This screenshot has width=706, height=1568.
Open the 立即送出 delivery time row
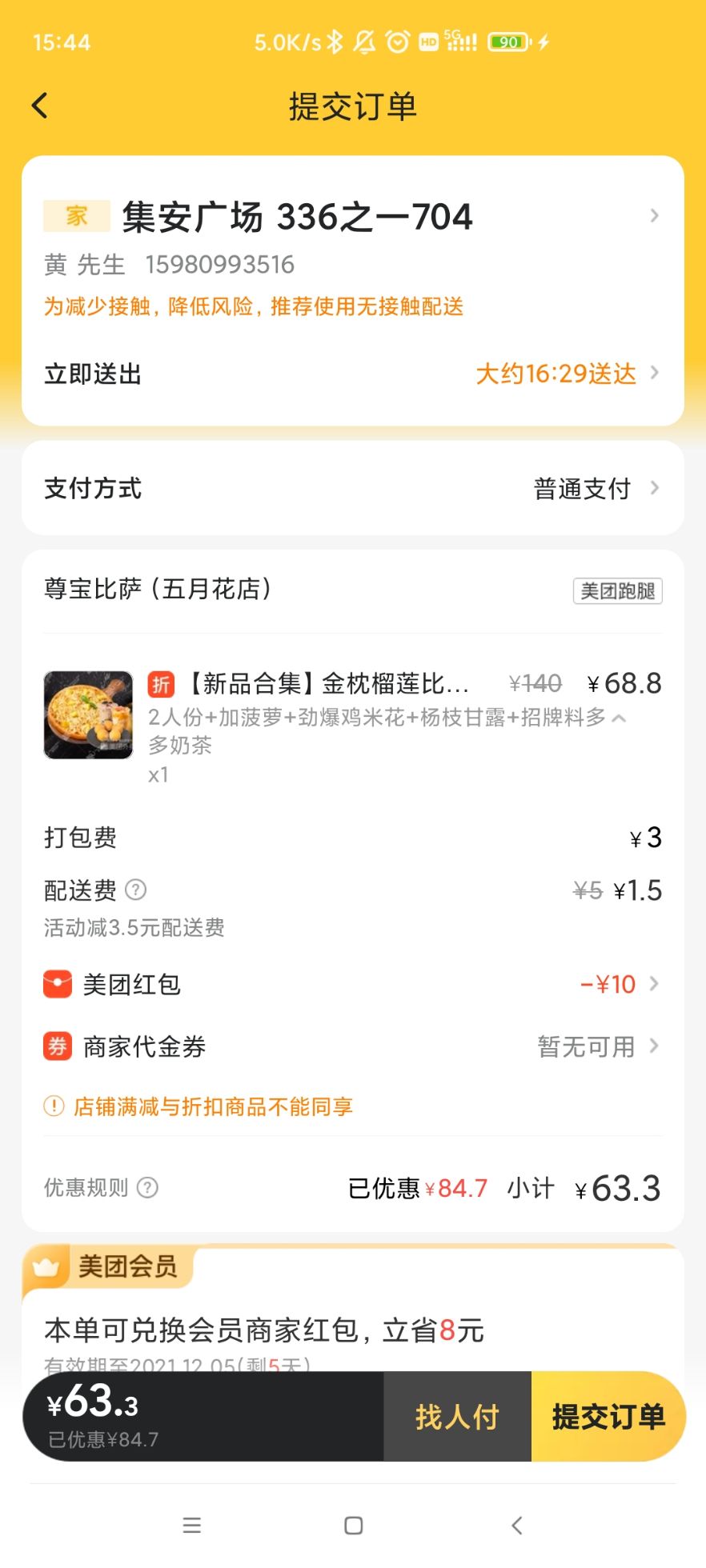coord(352,374)
